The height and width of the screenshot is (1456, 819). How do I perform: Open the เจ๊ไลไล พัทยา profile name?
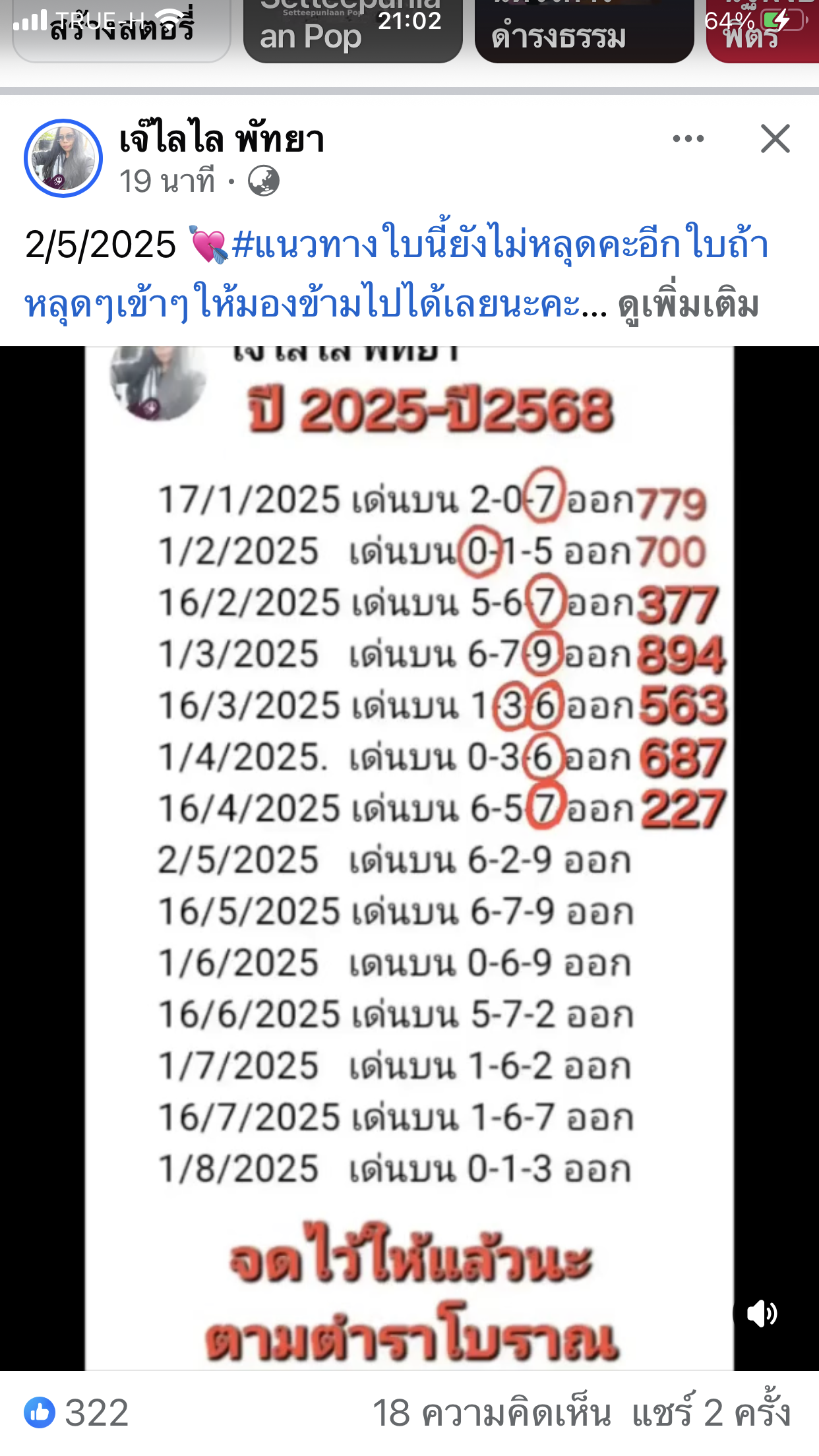(222, 138)
